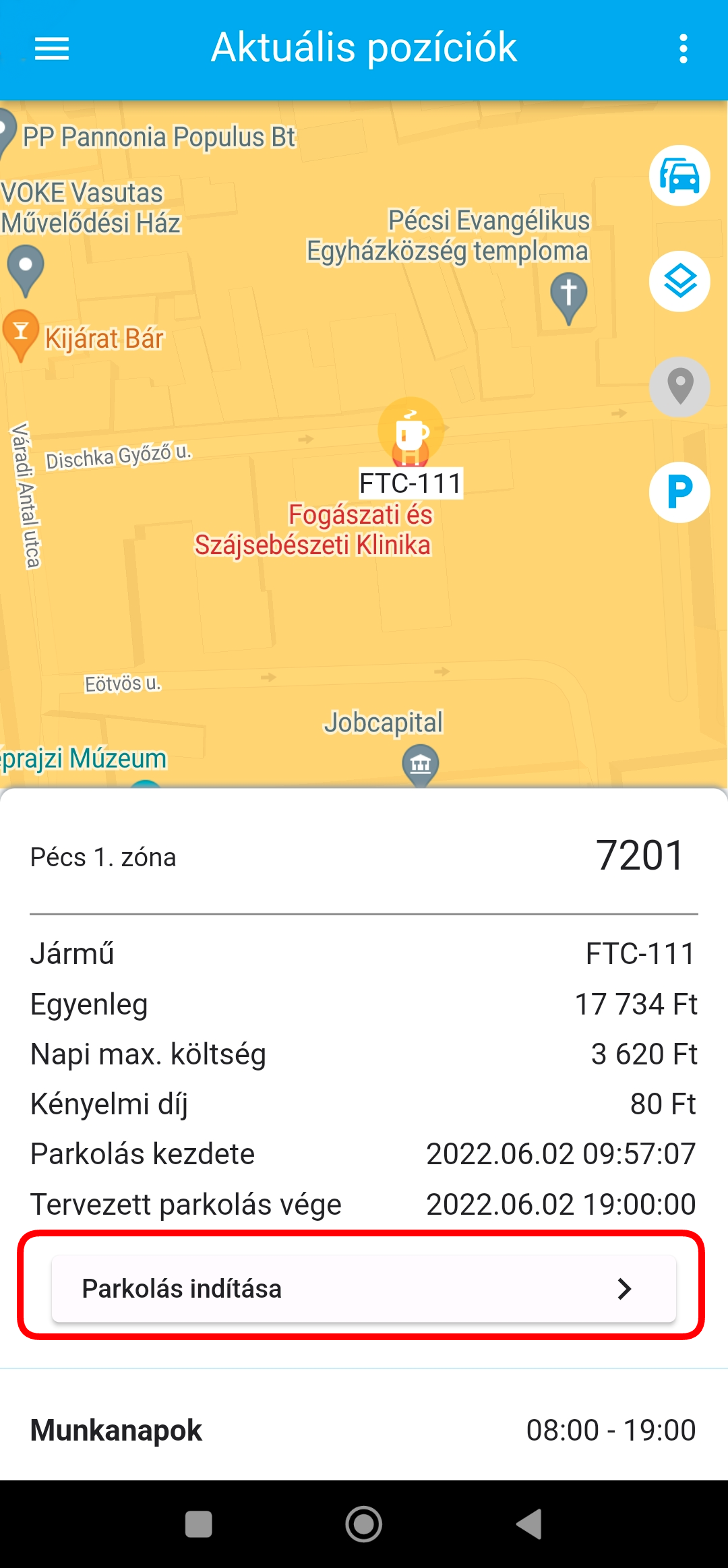This screenshot has height=1568, width=728.
Task: Start parking with Parkolás indítása
Action: (364, 1288)
